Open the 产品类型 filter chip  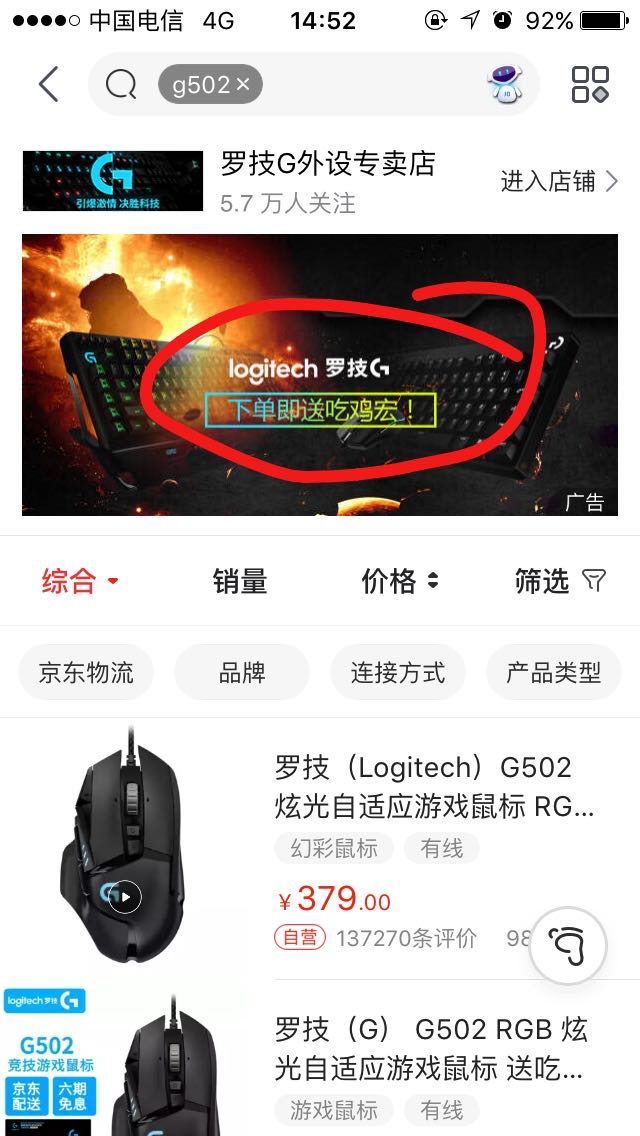(x=554, y=672)
